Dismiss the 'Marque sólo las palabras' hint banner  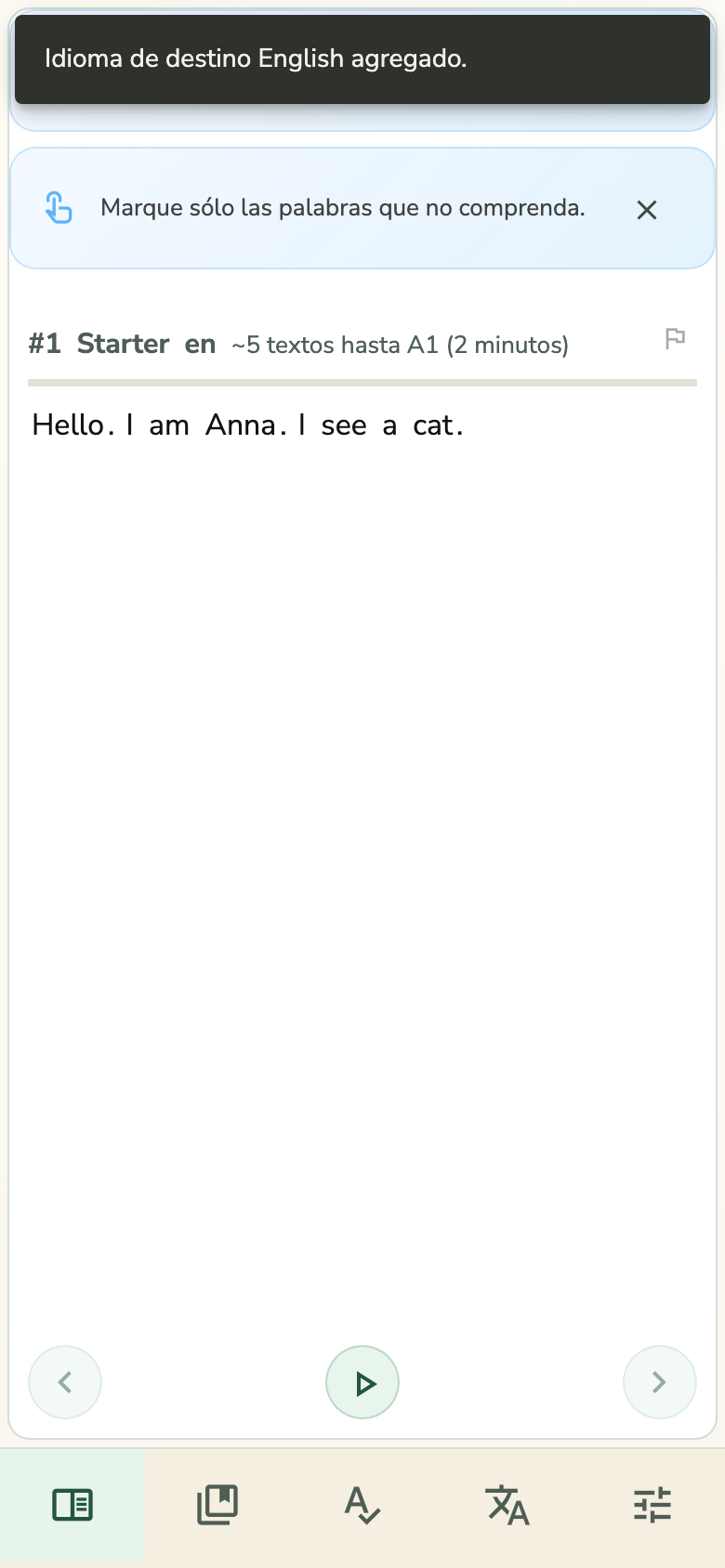(x=647, y=210)
